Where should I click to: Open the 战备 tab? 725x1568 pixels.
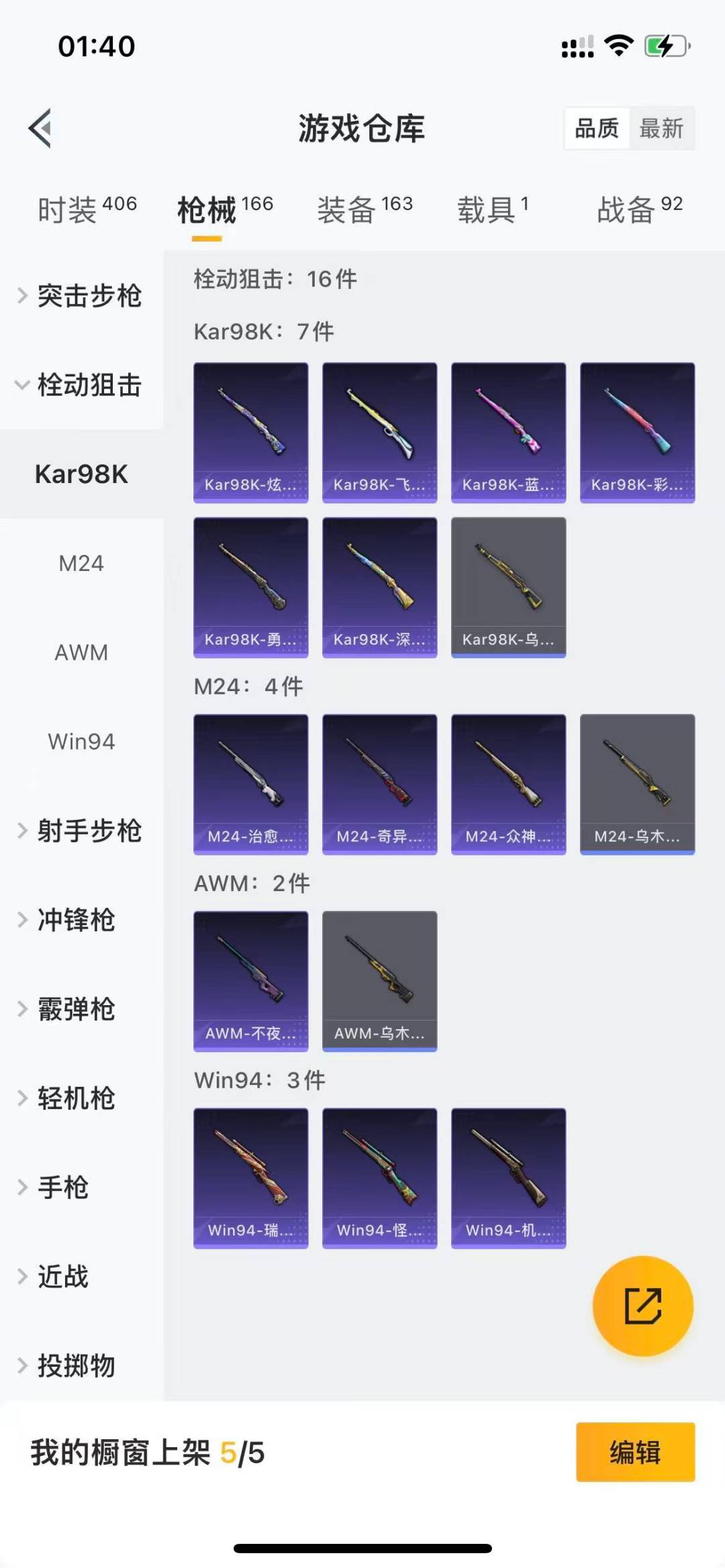click(639, 209)
